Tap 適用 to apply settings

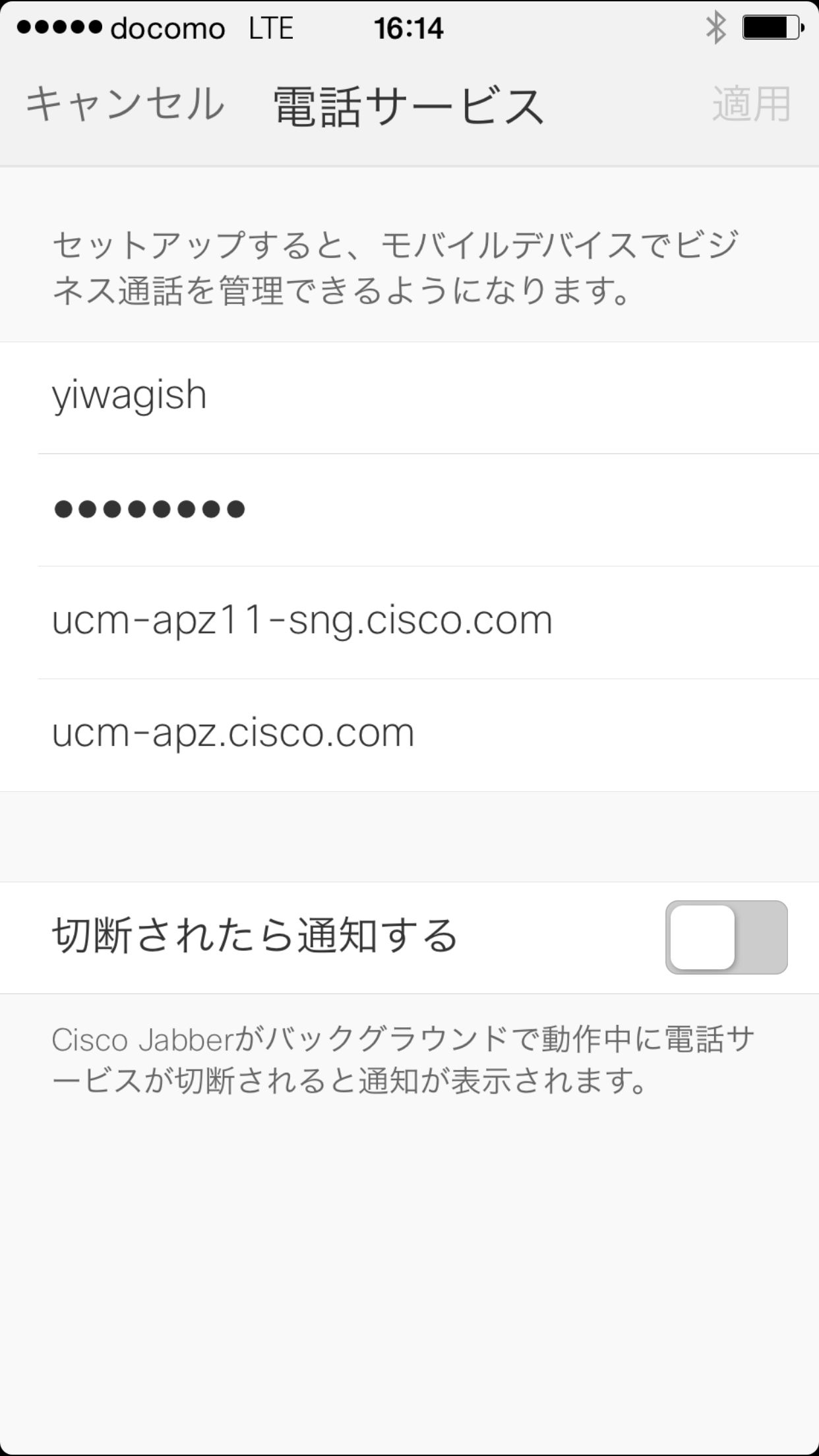[x=751, y=104]
